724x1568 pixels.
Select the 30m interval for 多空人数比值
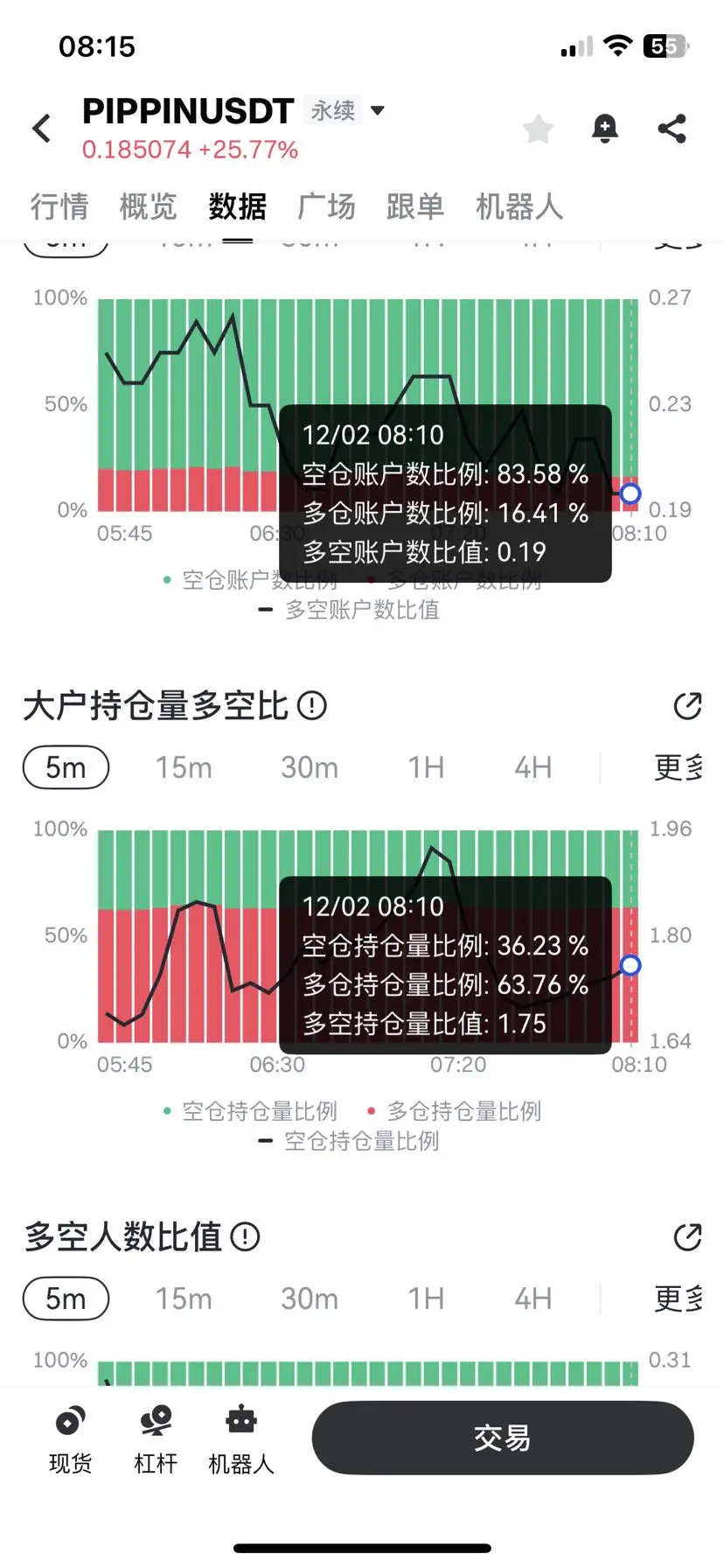pyautogui.click(x=310, y=1298)
